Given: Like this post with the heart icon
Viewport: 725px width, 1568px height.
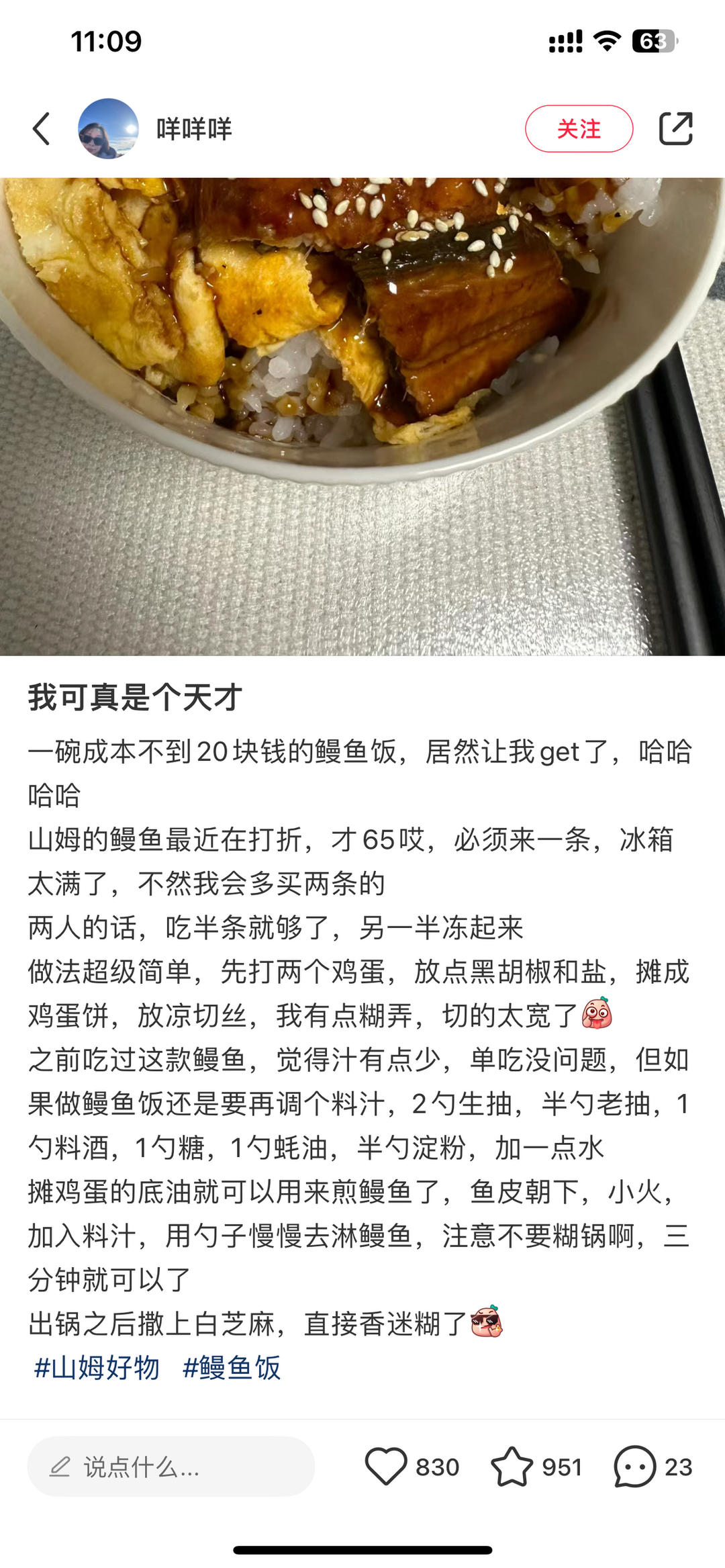Looking at the screenshot, I should click(386, 1466).
